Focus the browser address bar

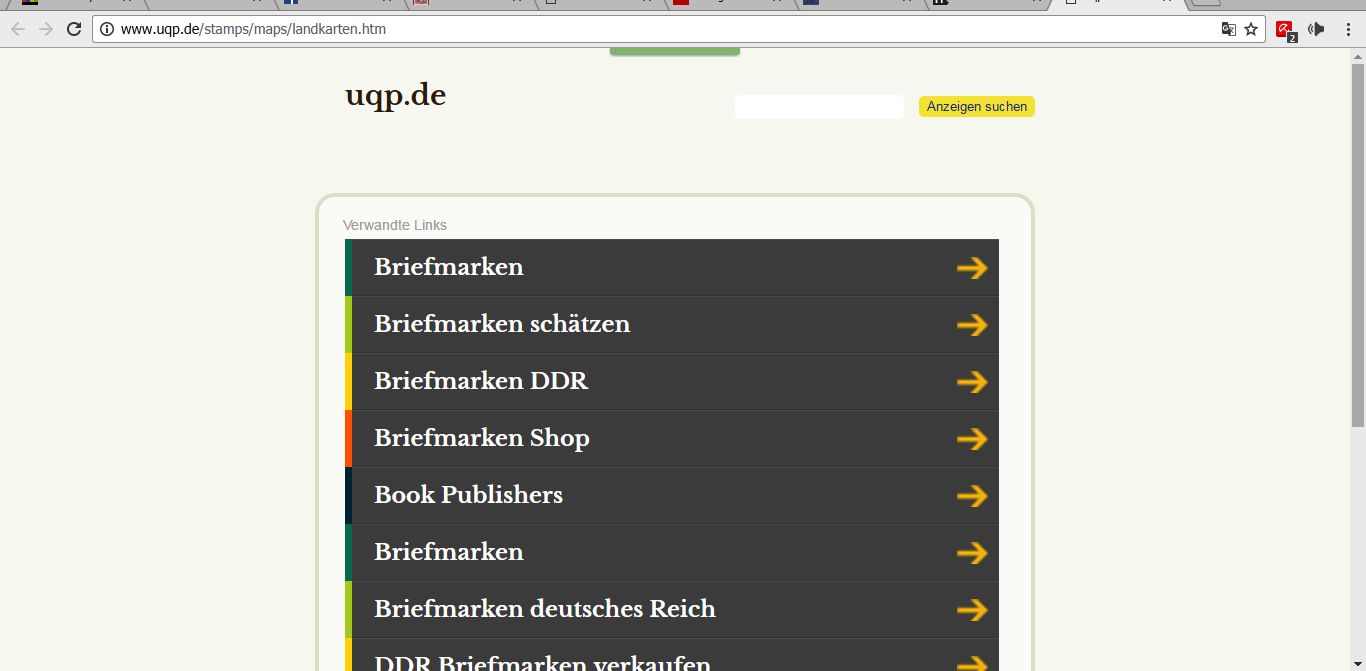coord(660,29)
